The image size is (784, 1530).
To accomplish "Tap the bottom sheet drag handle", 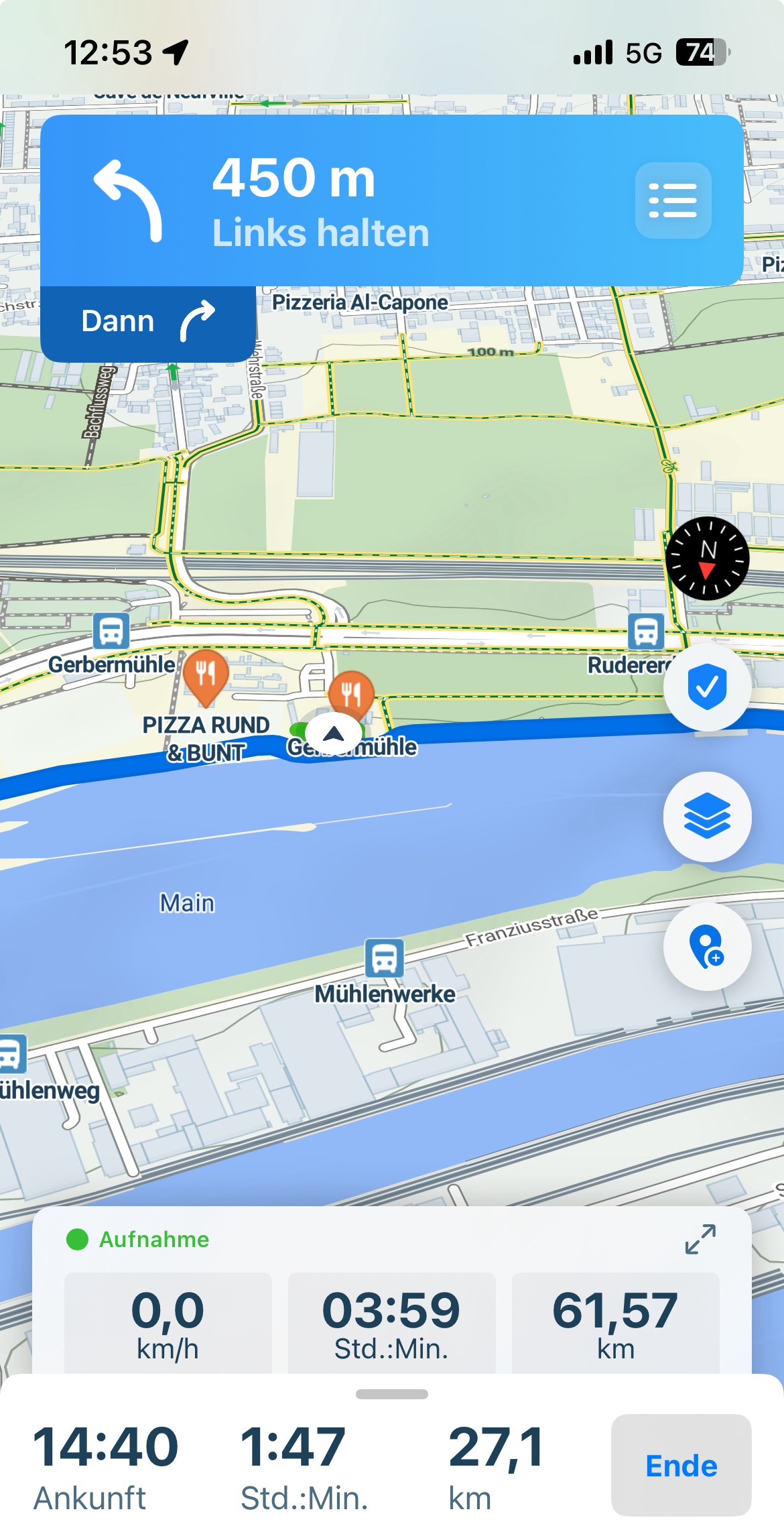I will pos(392,1395).
